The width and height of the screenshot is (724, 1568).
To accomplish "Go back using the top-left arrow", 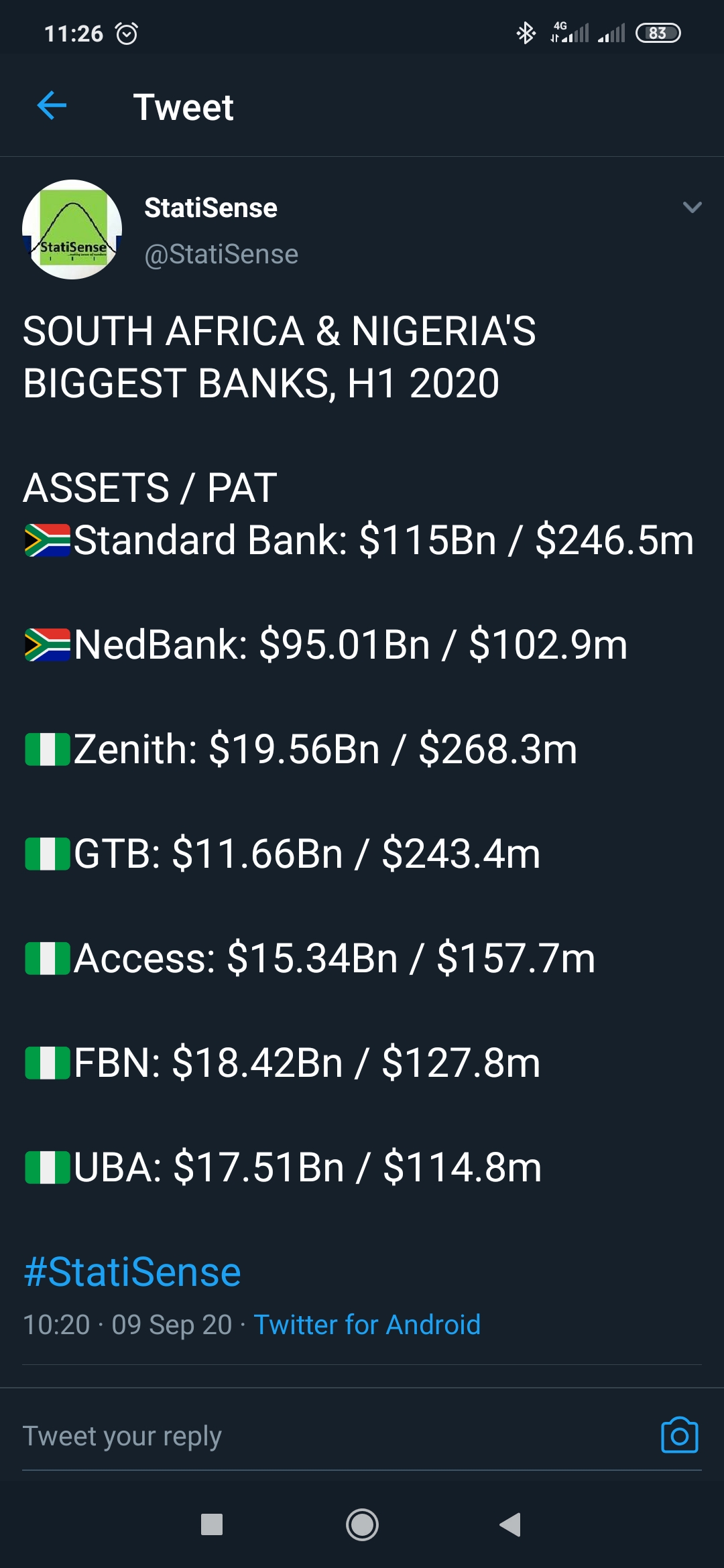I will (x=52, y=106).
